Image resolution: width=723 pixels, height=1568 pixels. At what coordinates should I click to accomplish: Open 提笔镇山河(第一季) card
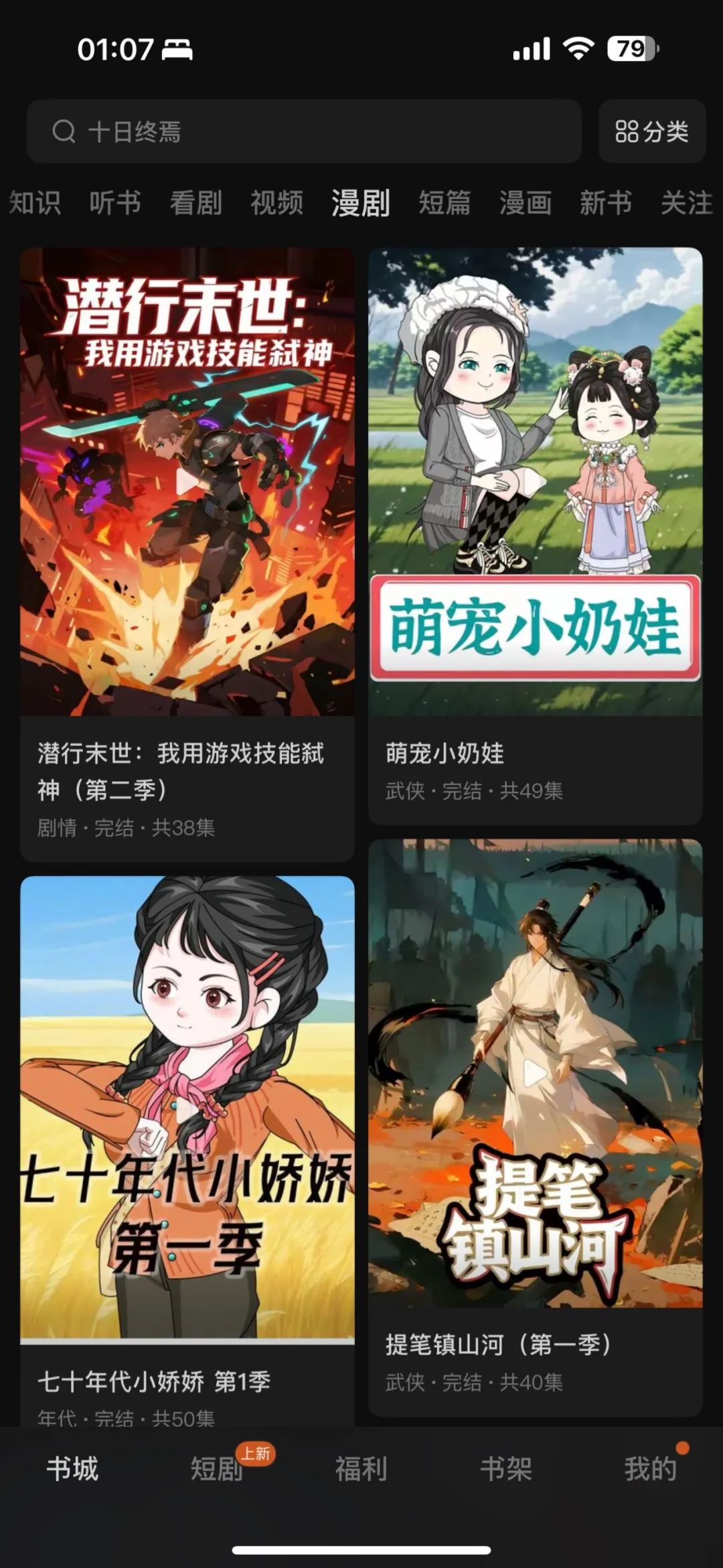pos(535,1072)
